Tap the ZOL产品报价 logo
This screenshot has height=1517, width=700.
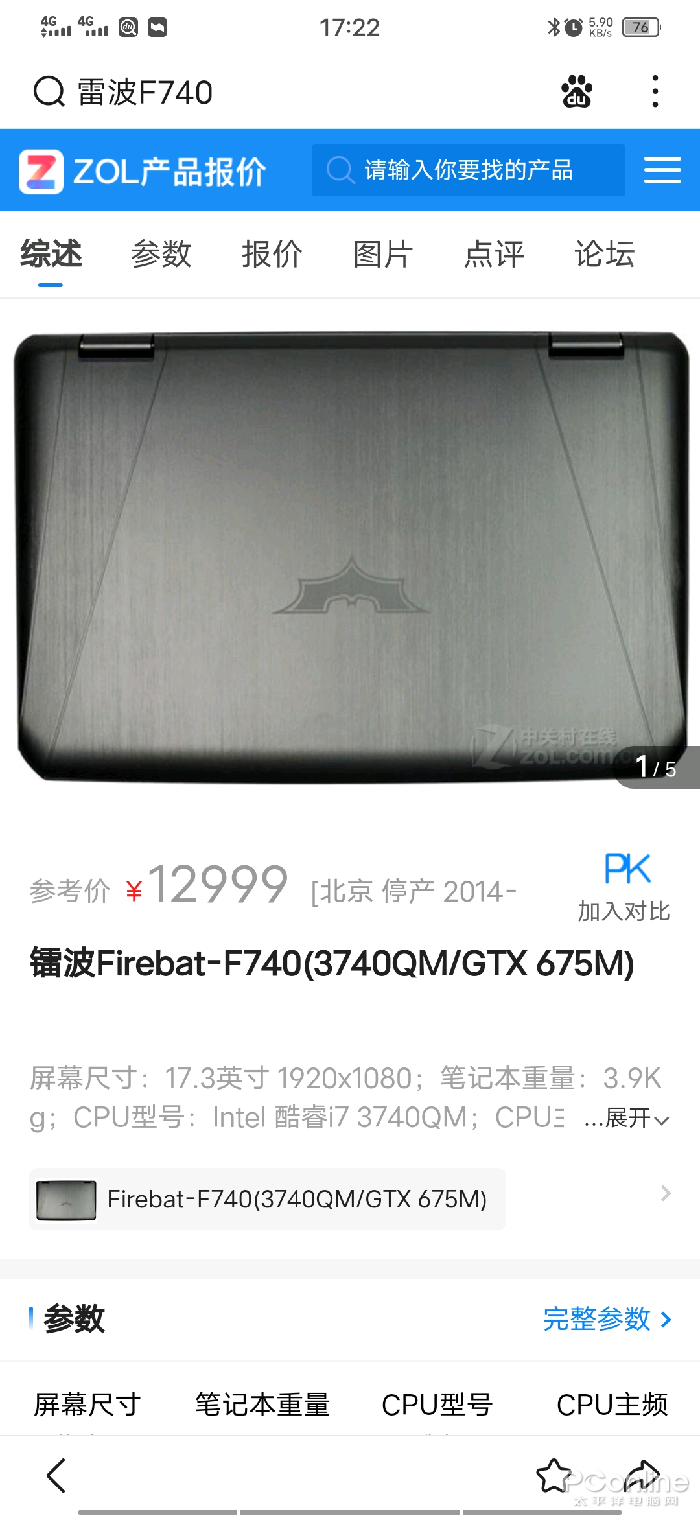tap(143, 171)
